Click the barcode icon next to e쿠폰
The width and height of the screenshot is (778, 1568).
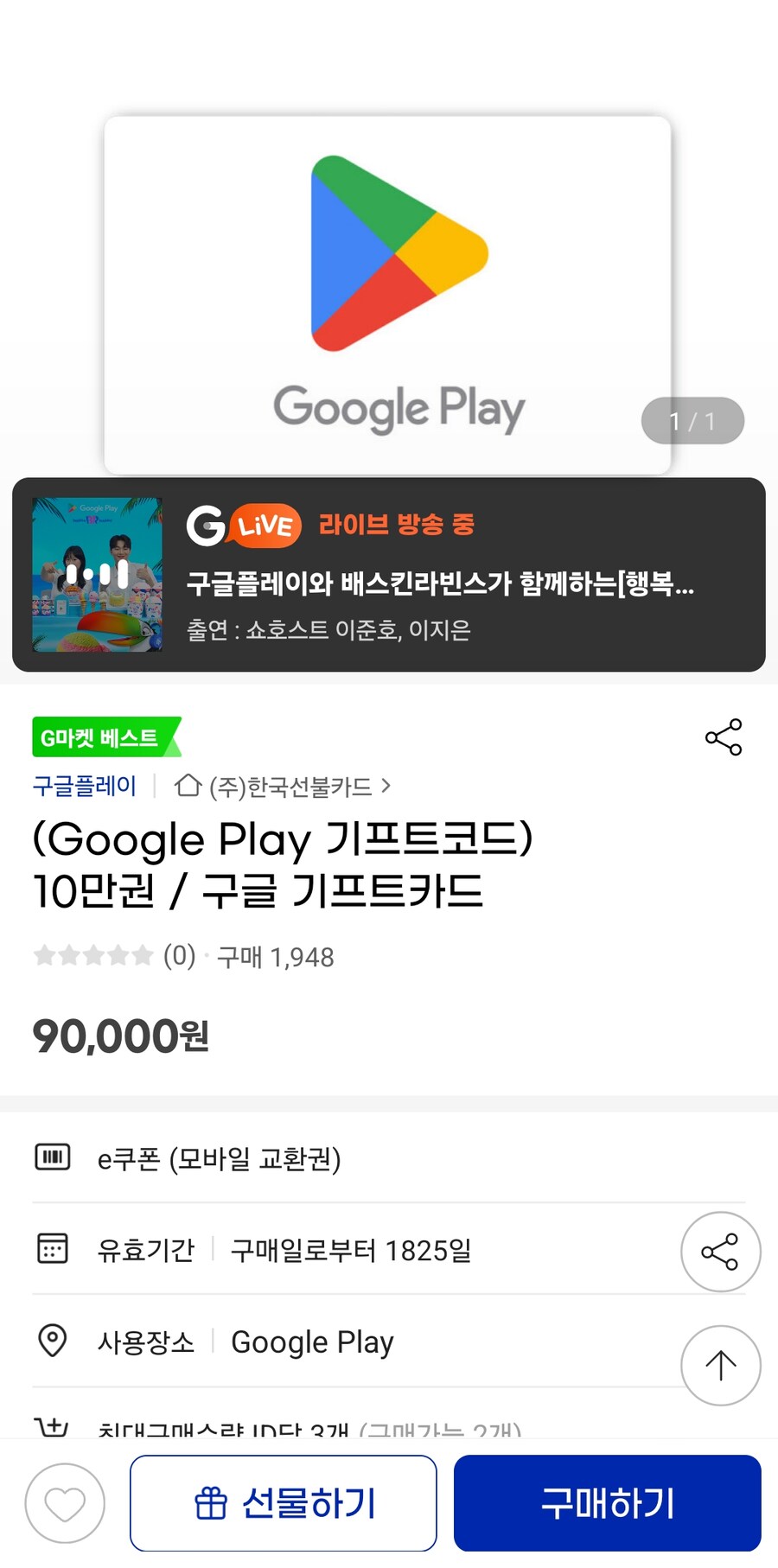pyautogui.click(x=52, y=1157)
